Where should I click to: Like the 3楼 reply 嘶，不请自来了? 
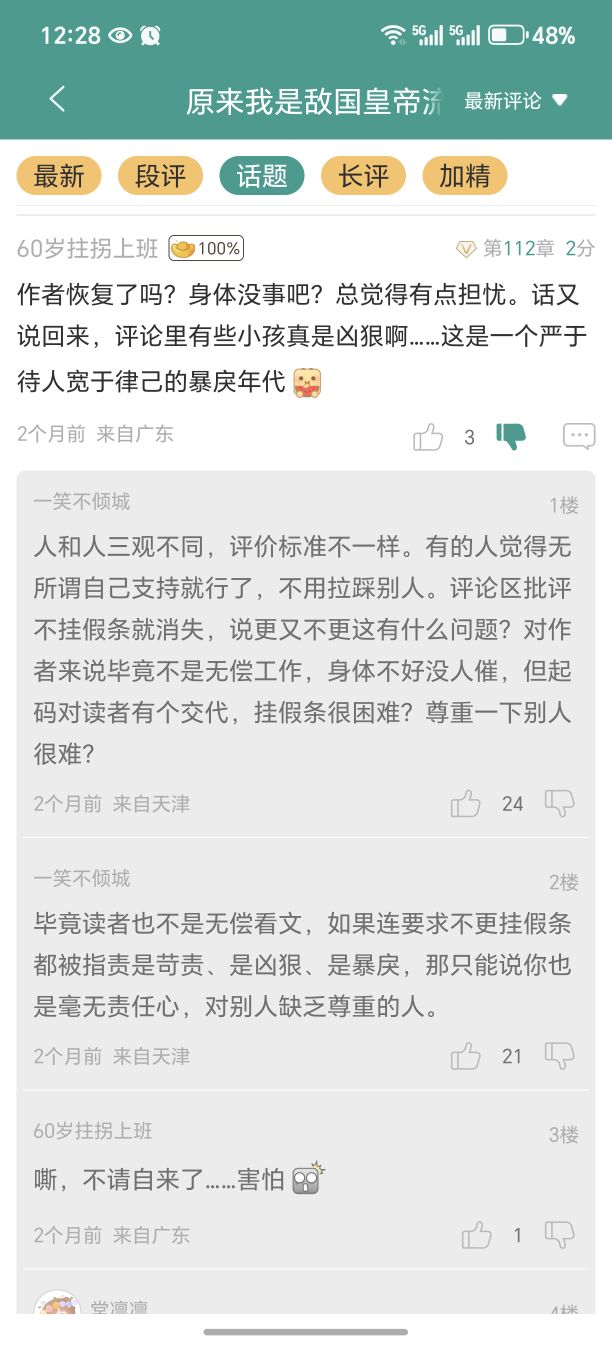tap(477, 1235)
